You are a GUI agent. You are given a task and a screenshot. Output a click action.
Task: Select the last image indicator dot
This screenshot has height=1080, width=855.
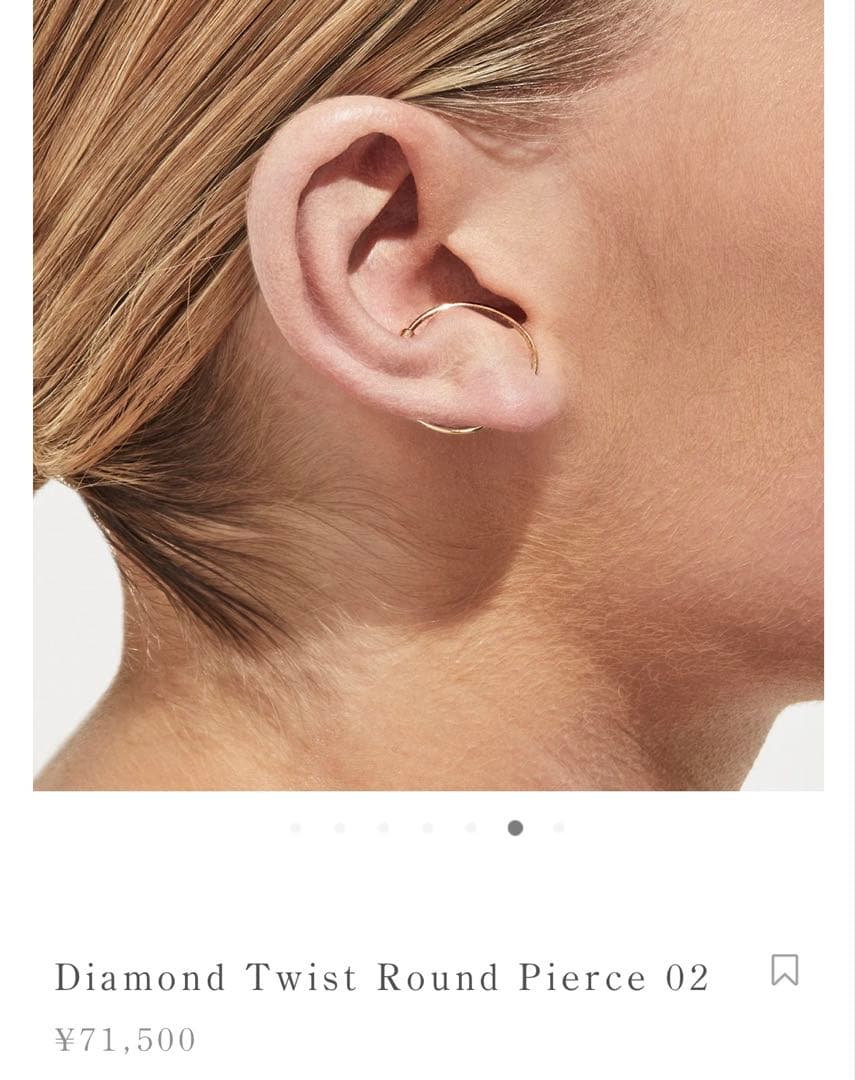559,828
